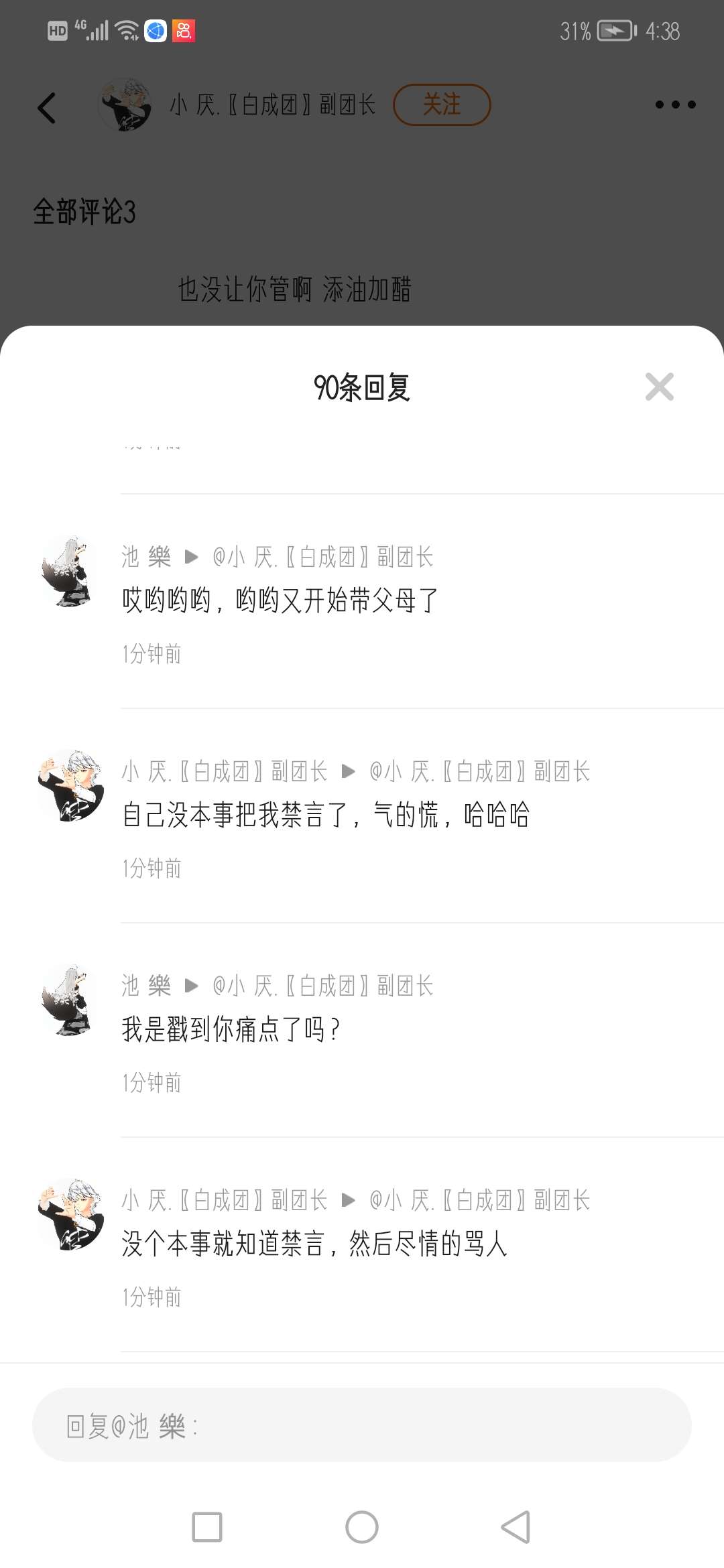Select the reply 哎哟哟哟，哟哟又开始带父母了
The width and height of the screenshot is (724, 1568).
pos(280,600)
